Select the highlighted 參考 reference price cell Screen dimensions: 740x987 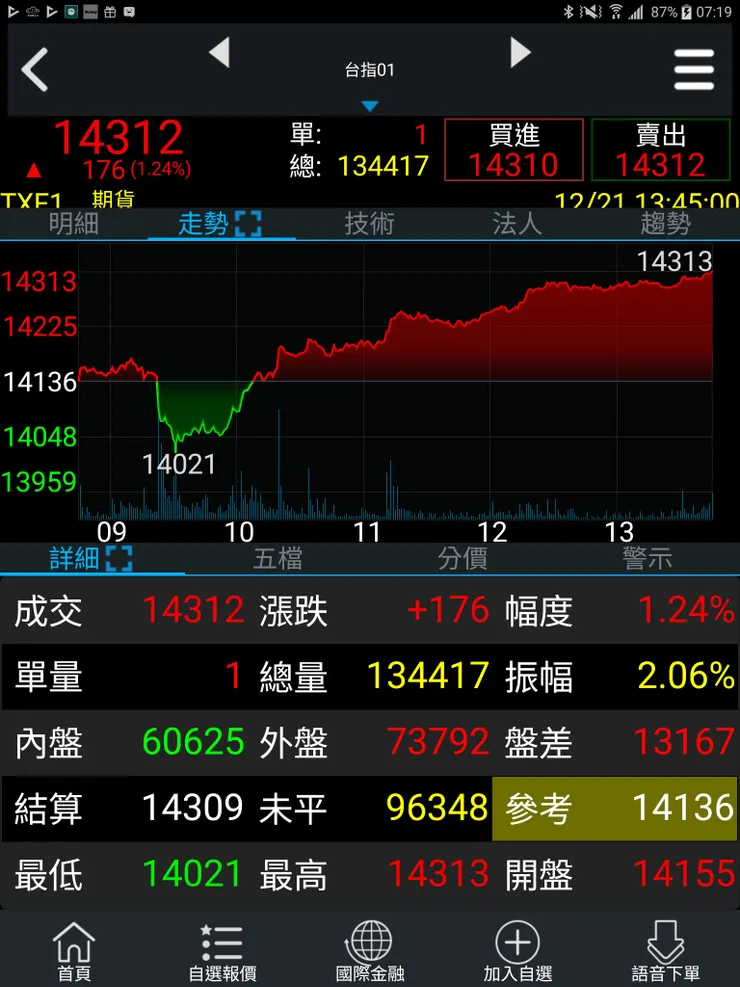(614, 808)
